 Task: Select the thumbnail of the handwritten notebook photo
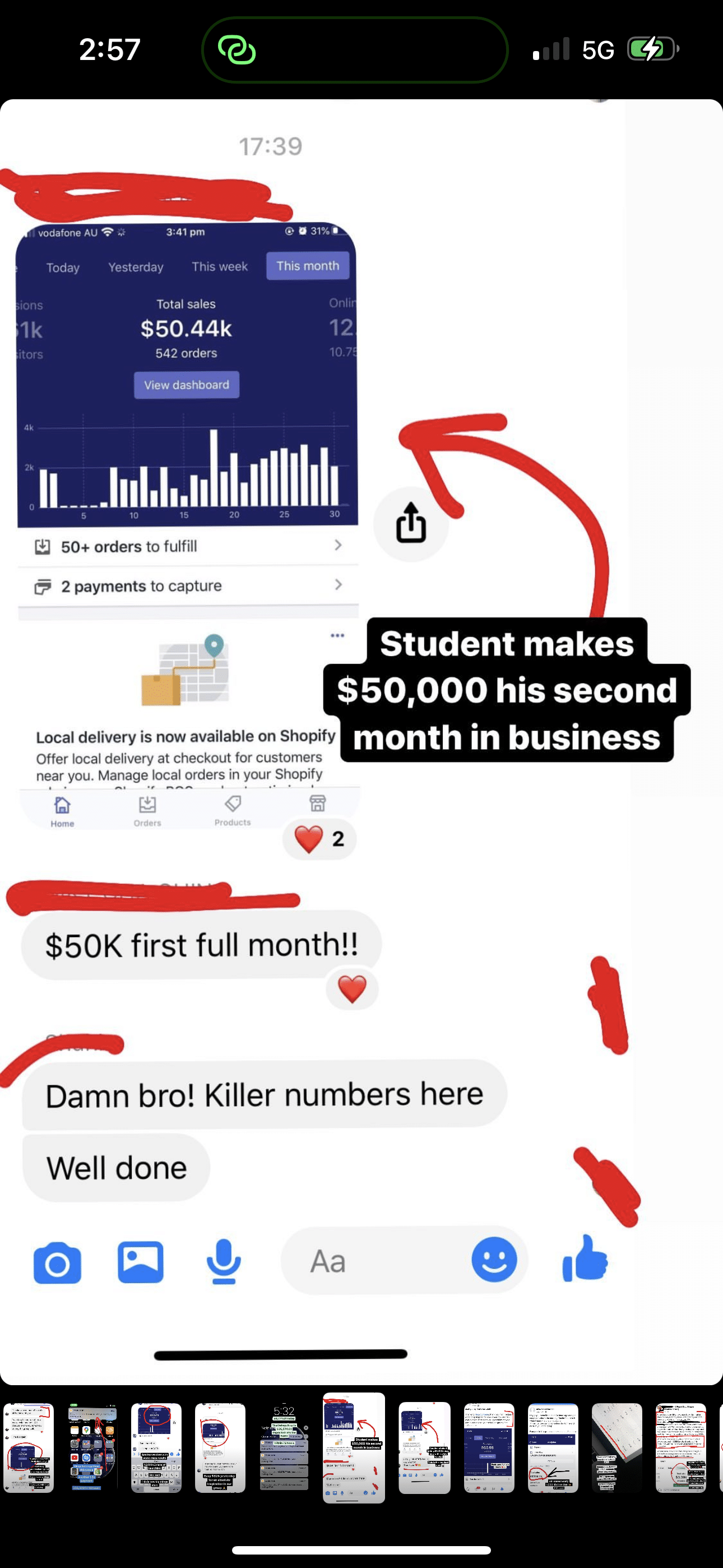[617, 1447]
